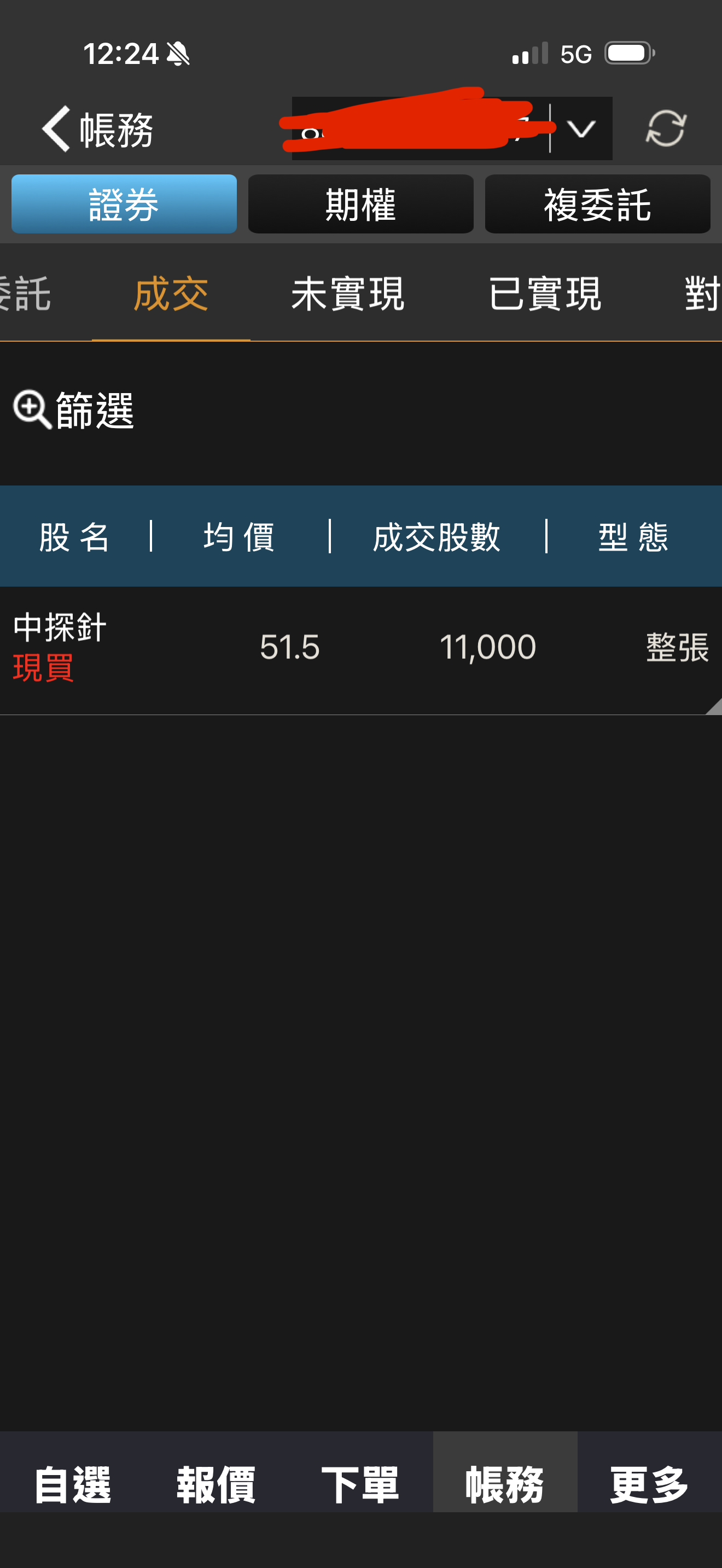Open the 中探針 trade record
722x1568 pixels.
pyautogui.click(x=360, y=648)
